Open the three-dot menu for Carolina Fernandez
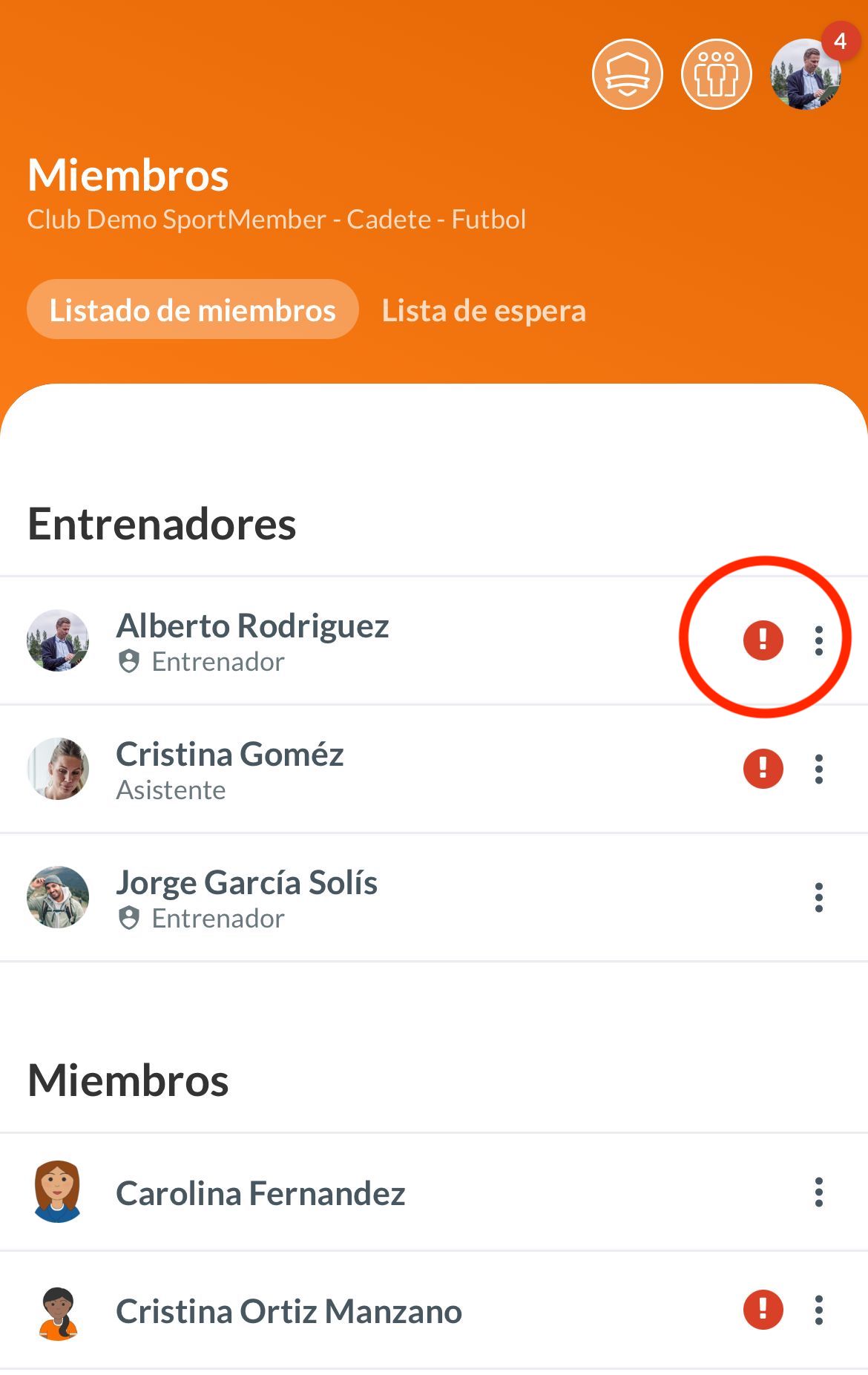This screenshot has height=1375, width=868. (819, 1192)
